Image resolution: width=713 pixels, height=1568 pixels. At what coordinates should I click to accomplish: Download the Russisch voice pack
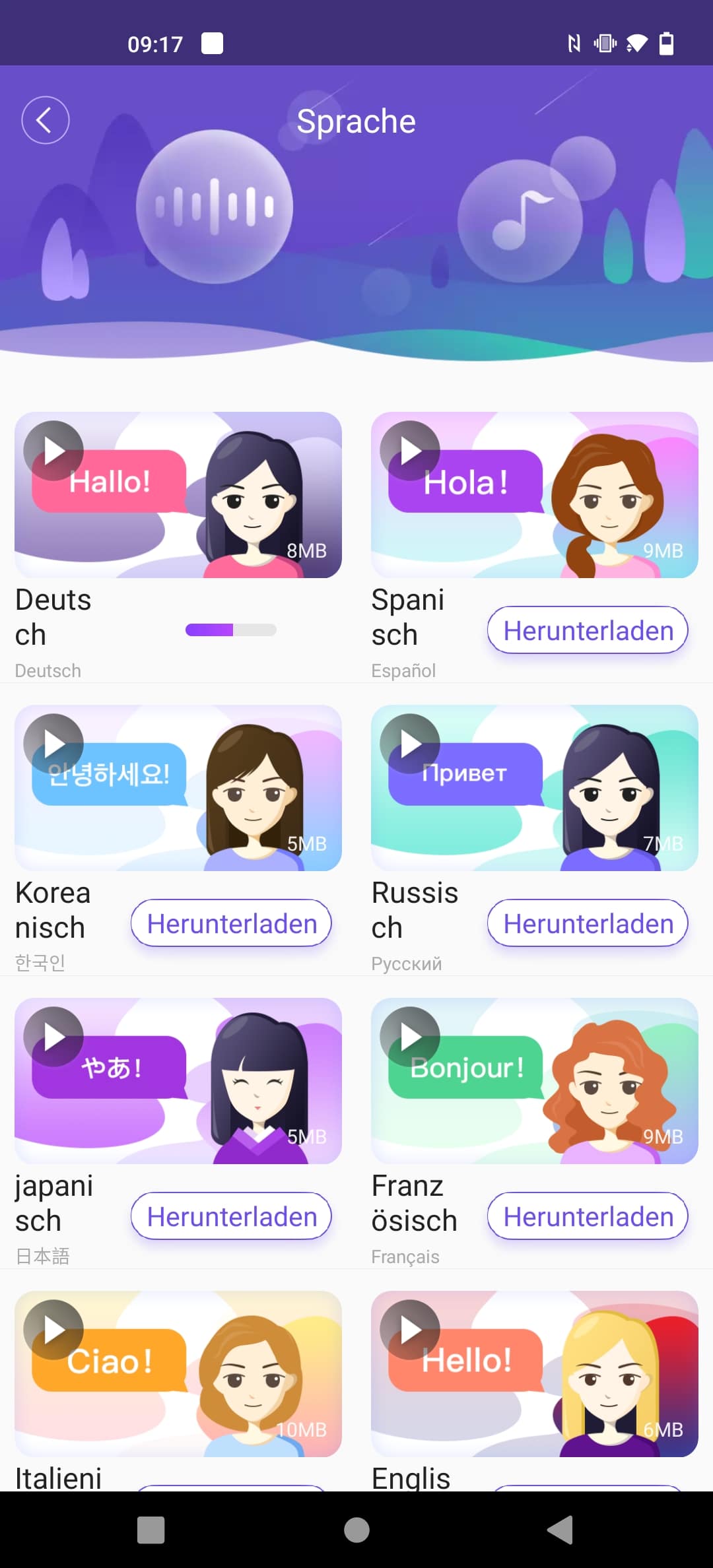588,923
